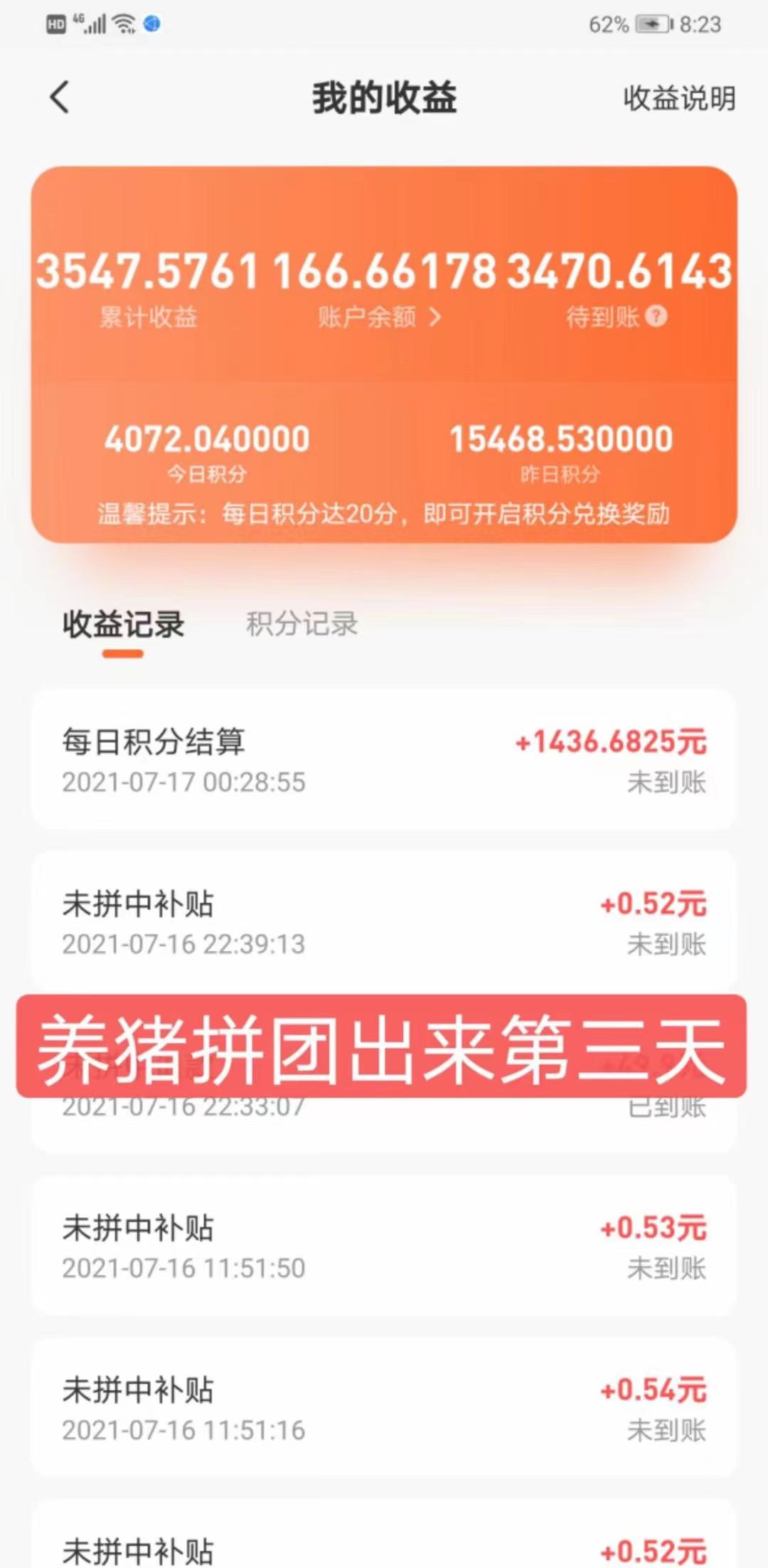
Task: Open 账户余额 account balance details
Action: (x=380, y=317)
